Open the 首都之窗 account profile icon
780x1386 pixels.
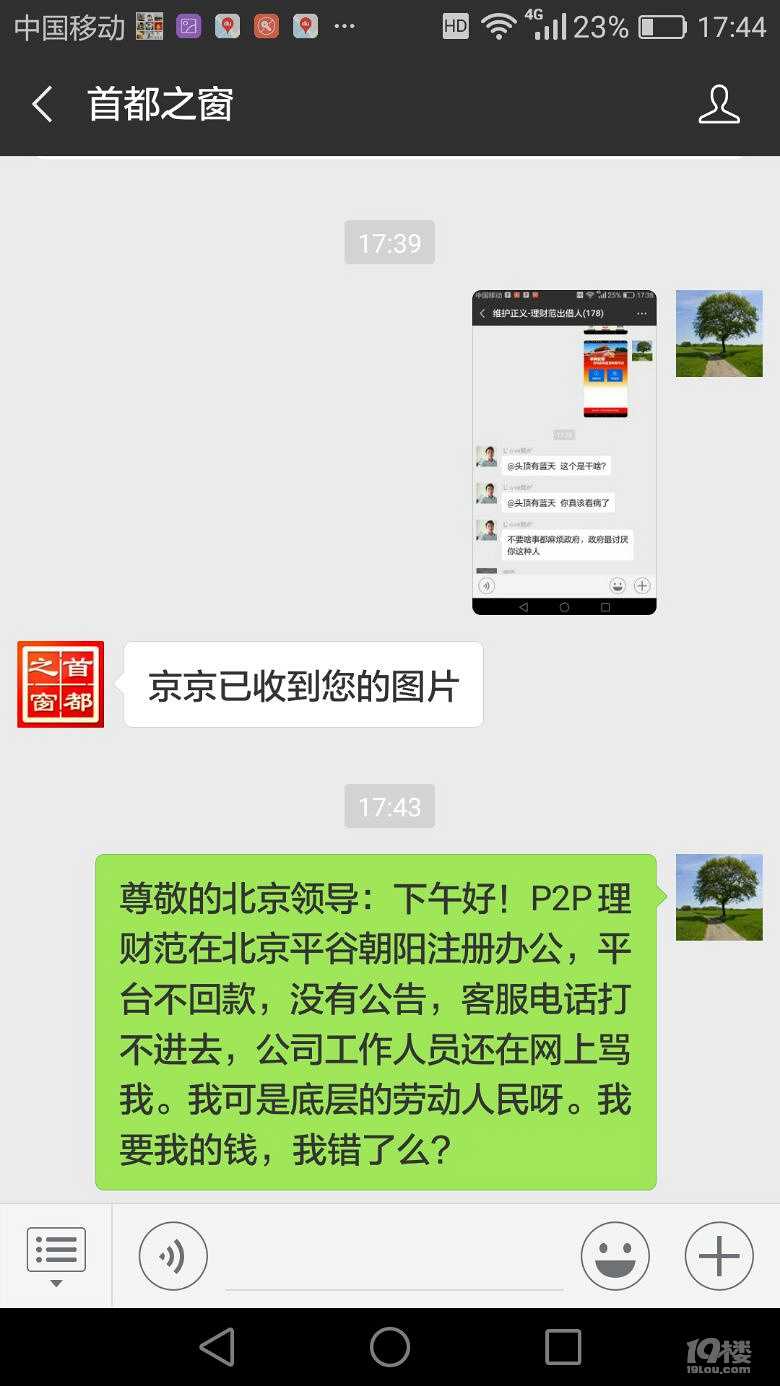pos(718,104)
